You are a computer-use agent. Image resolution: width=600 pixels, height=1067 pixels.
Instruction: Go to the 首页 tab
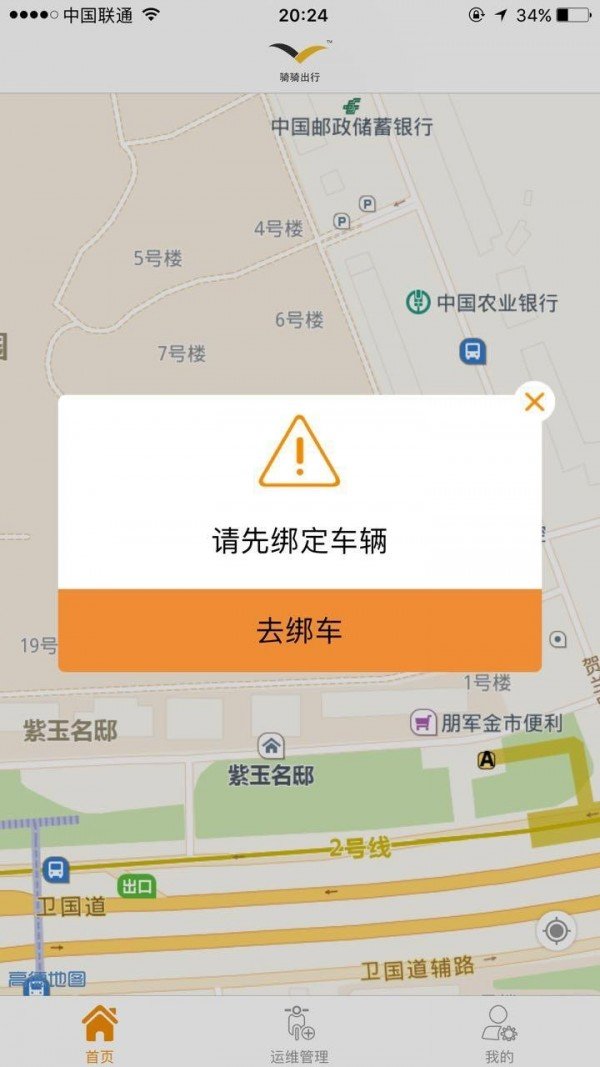coord(99,1033)
